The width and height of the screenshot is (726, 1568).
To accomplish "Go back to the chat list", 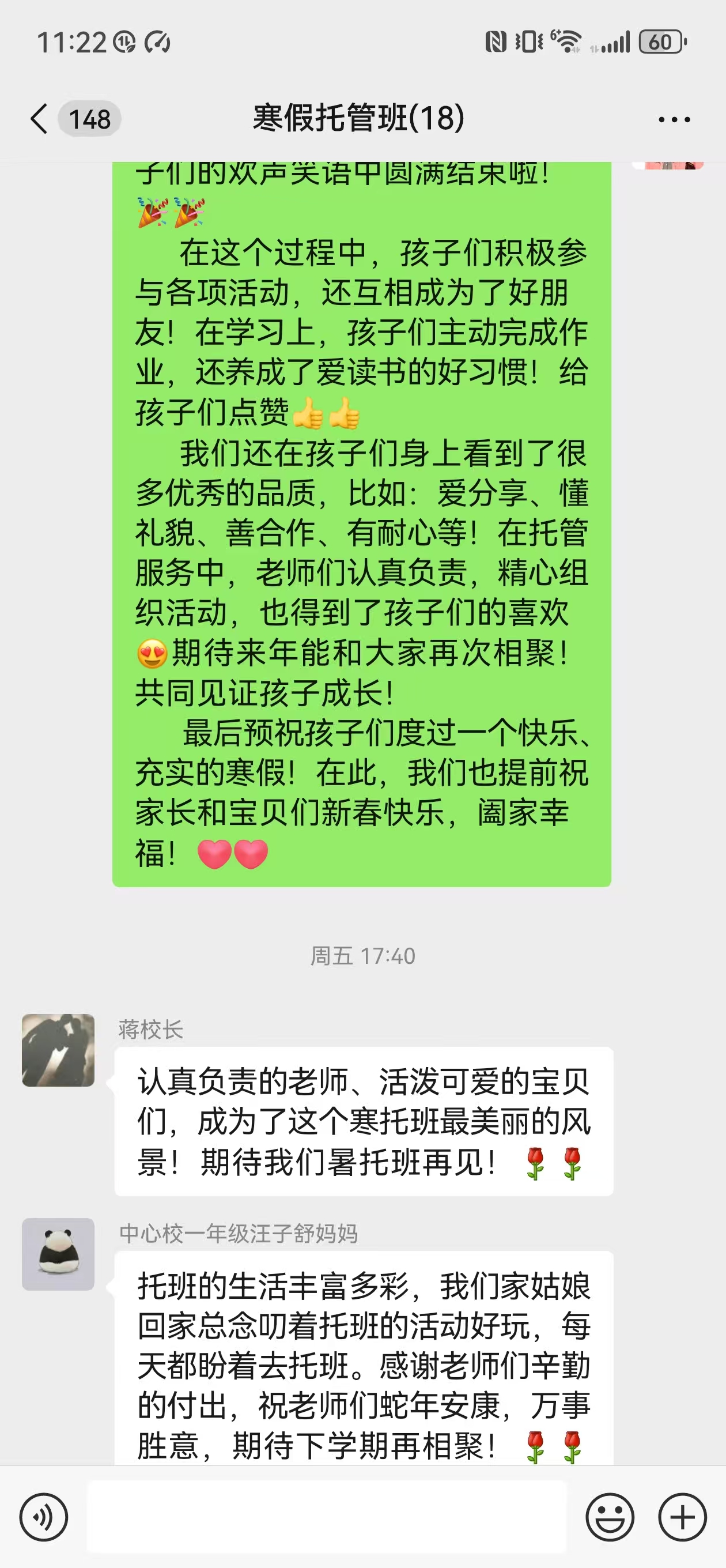I will [x=40, y=118].
